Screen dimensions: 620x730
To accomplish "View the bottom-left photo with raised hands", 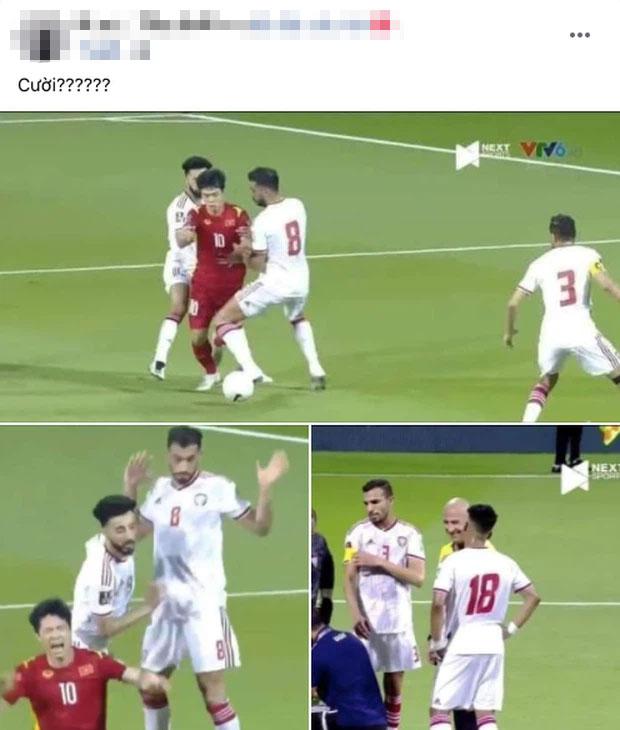I will (154, 577).
